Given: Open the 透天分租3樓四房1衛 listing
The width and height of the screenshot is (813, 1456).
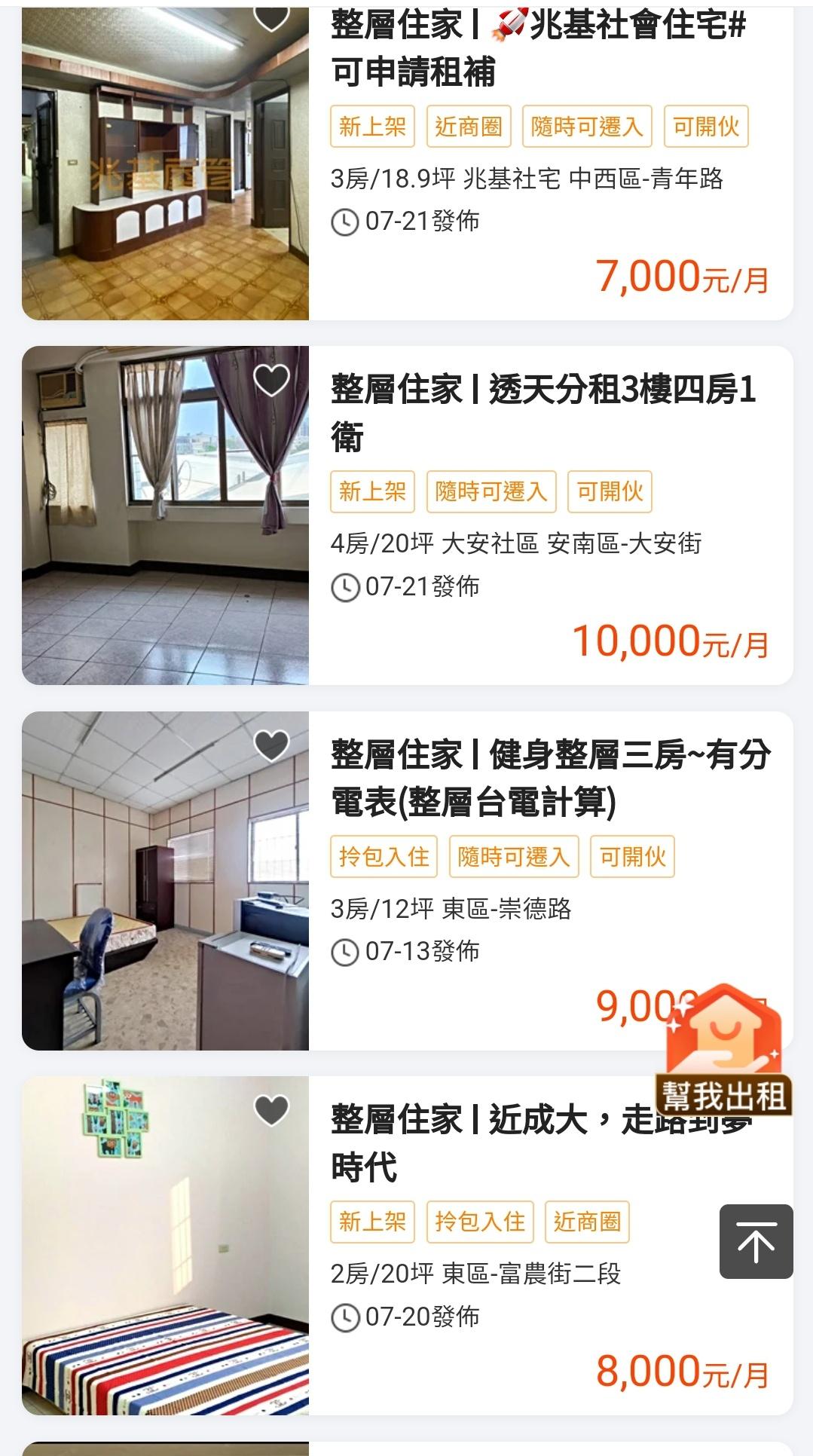Looking at the screenshot, I should [x=543, y=413].
